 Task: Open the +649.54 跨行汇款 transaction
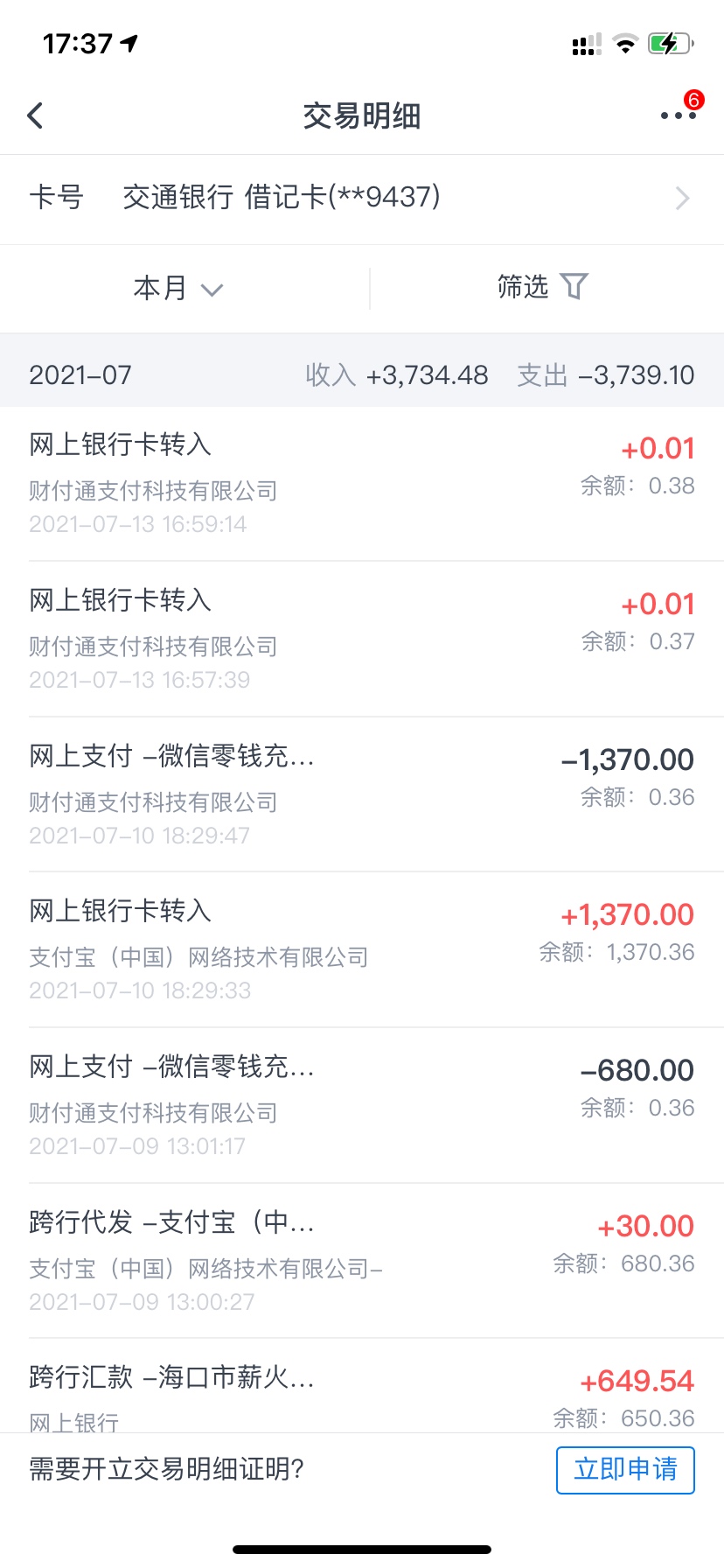click(x=362, y=1386)
